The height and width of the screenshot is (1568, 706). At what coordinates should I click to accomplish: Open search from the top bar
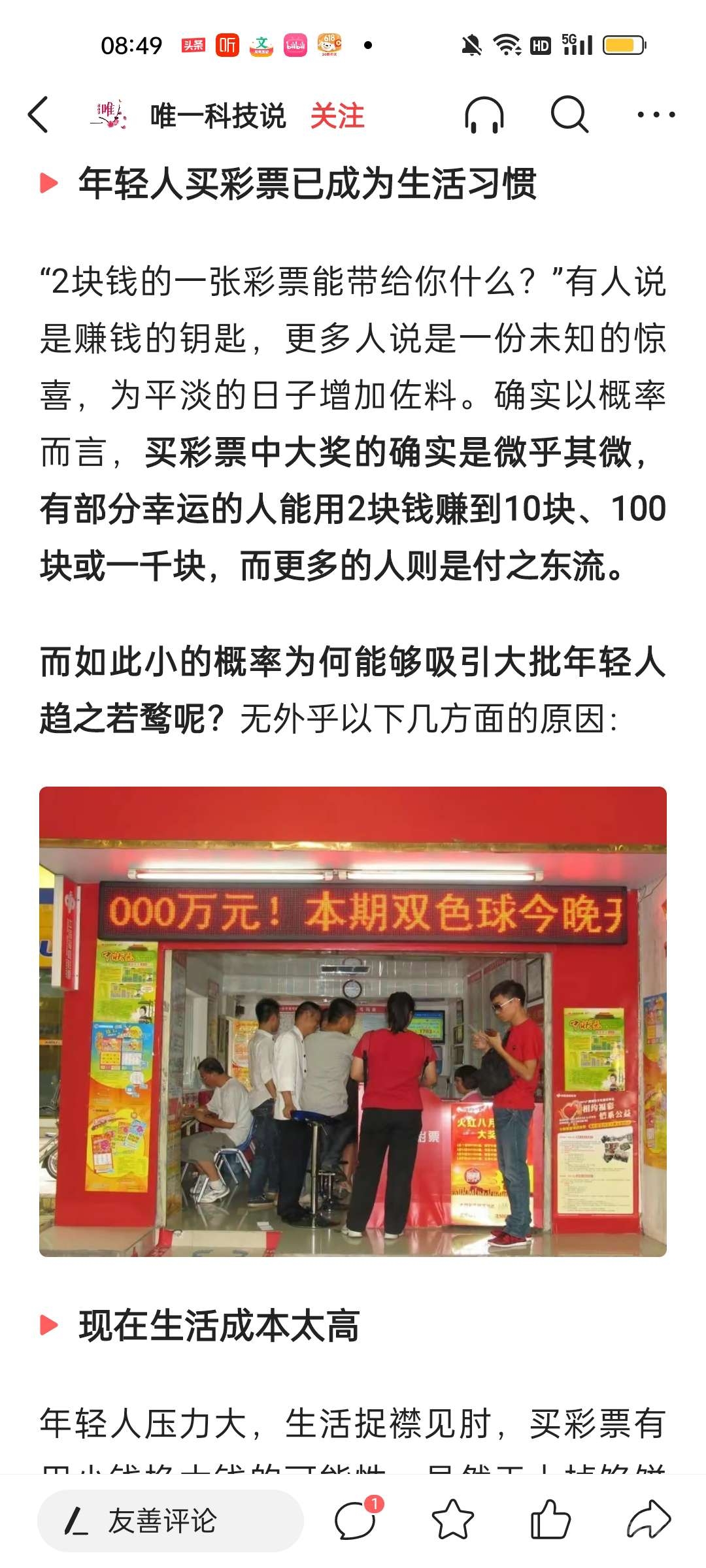569,116
